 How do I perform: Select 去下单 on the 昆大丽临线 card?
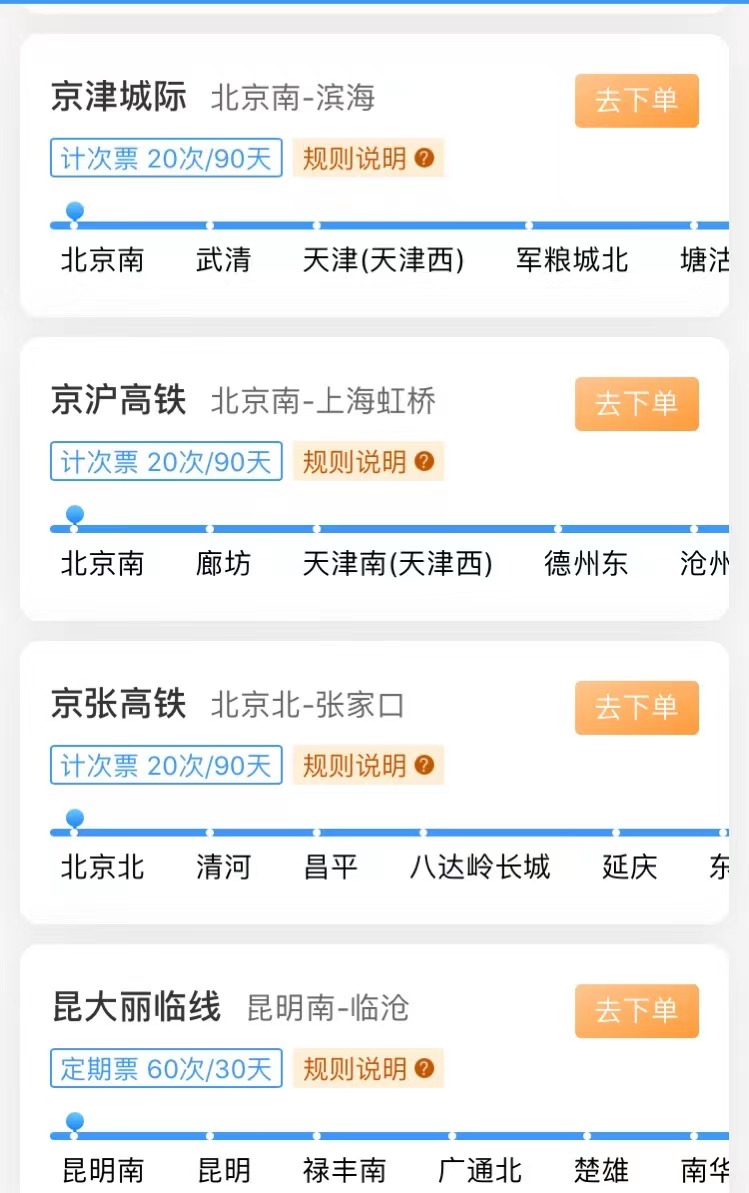pyautogui.click(x=636, y=1011)
